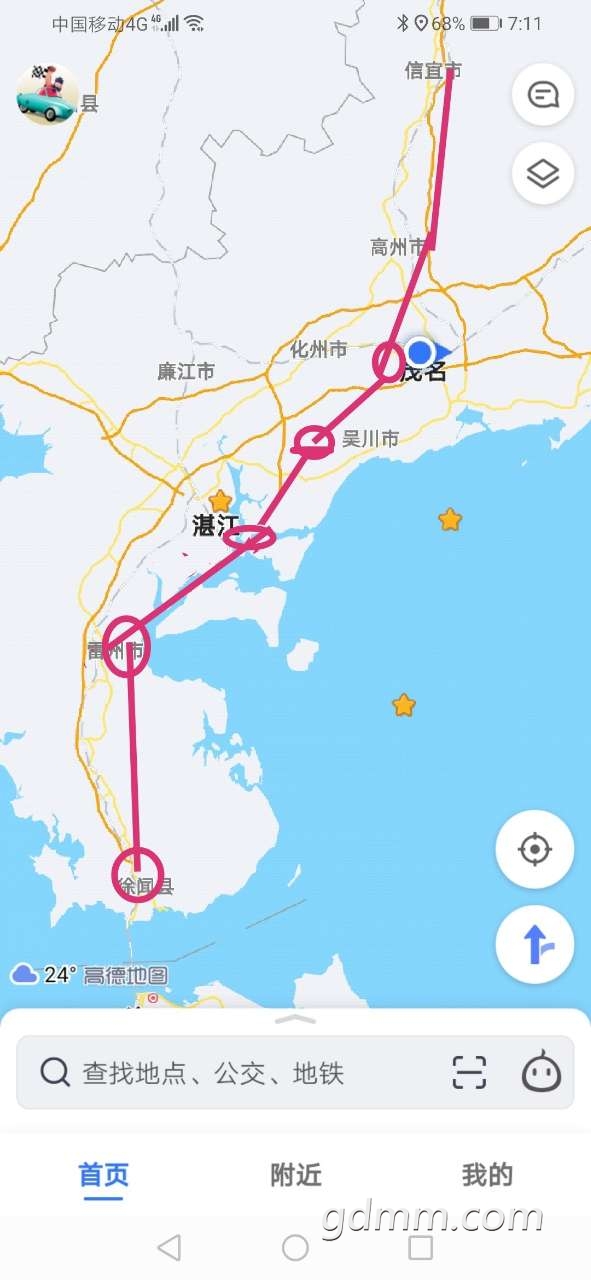Image resolution: width=591 pixels, height=1280 pixels.
Task: Go to home with system home button
Action: pyautogui.click(x=295, y=1247)
